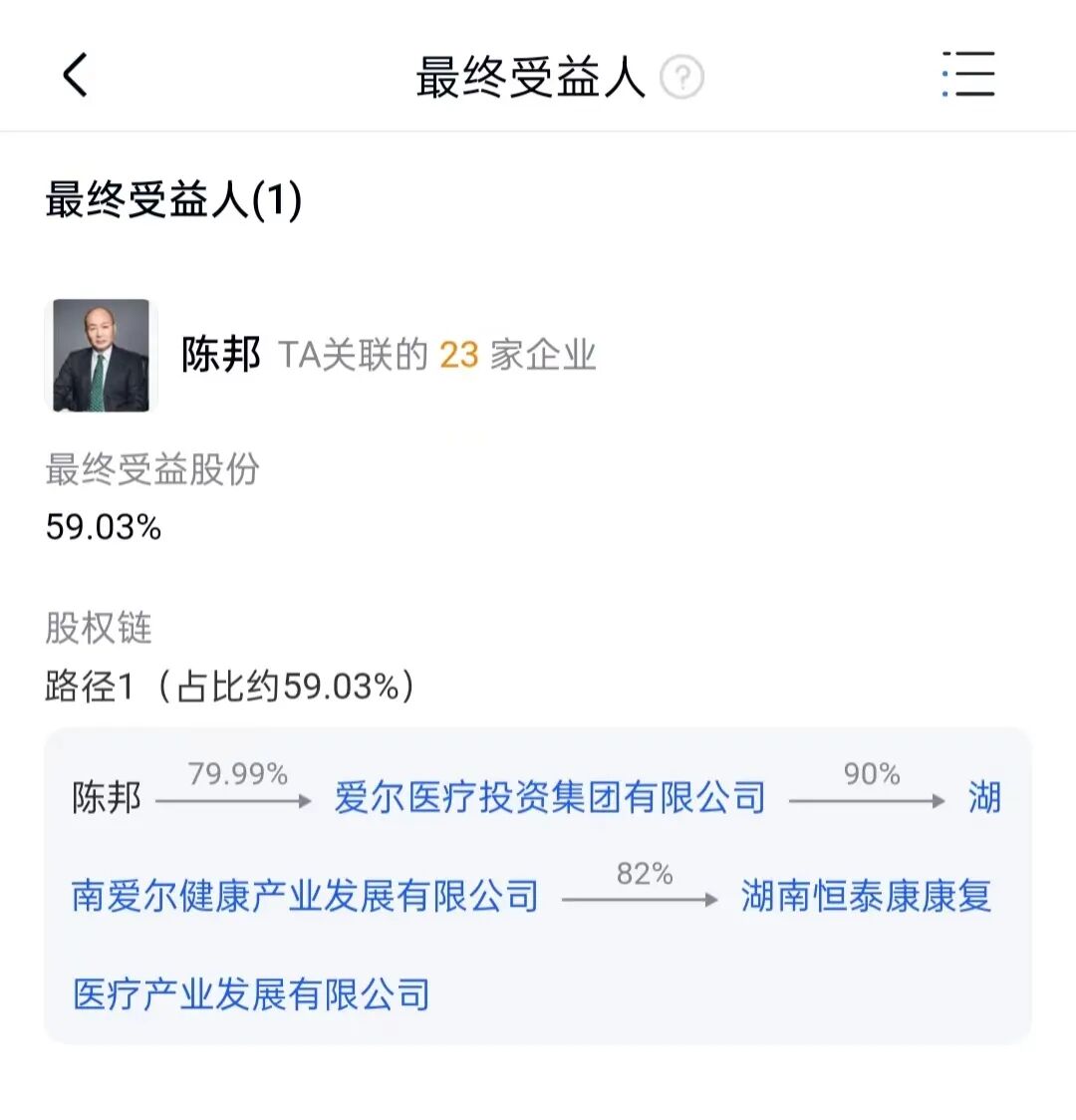The image size is (1076, 1120).
Task: Open the list menu icon
Action: [x=968, y=75]
